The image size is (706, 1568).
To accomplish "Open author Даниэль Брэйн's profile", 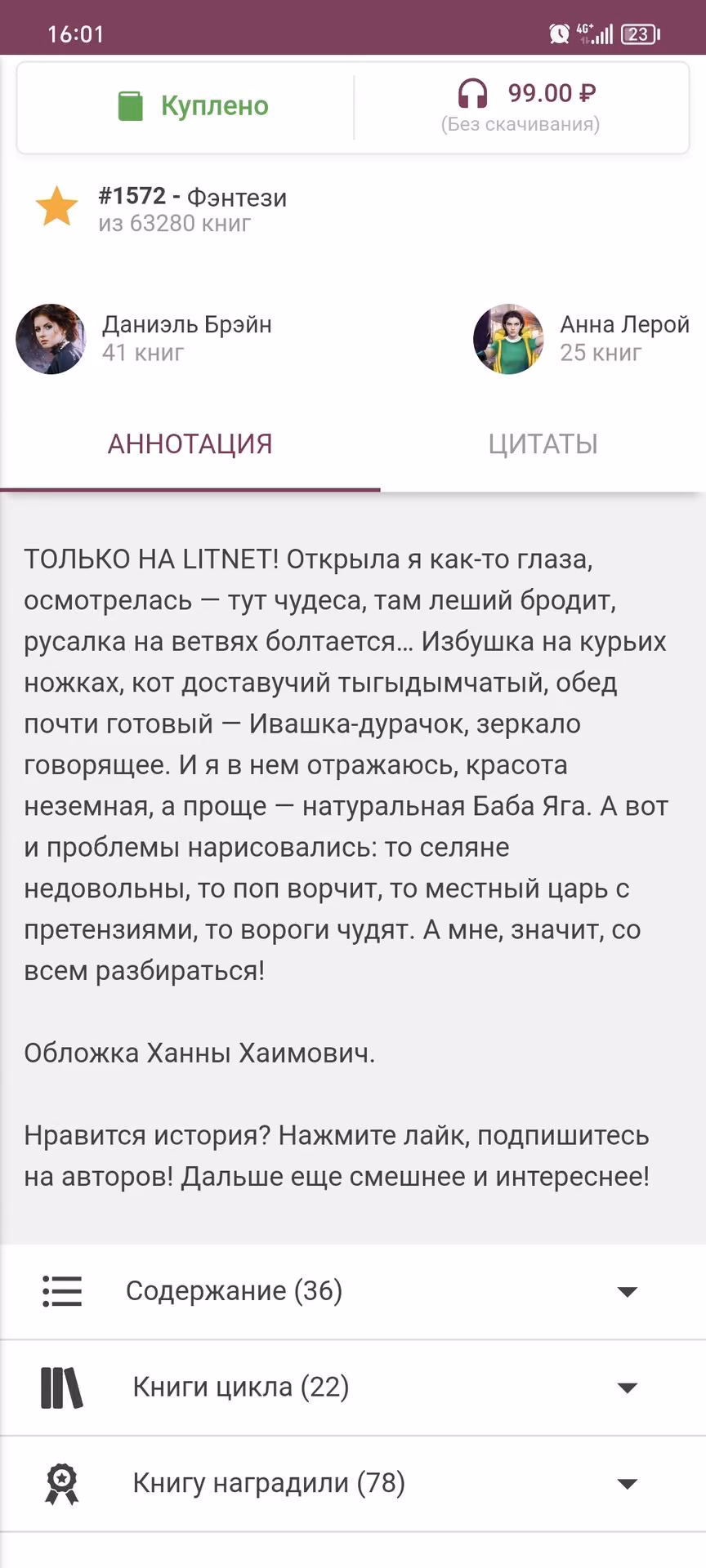I will [145, 339].
